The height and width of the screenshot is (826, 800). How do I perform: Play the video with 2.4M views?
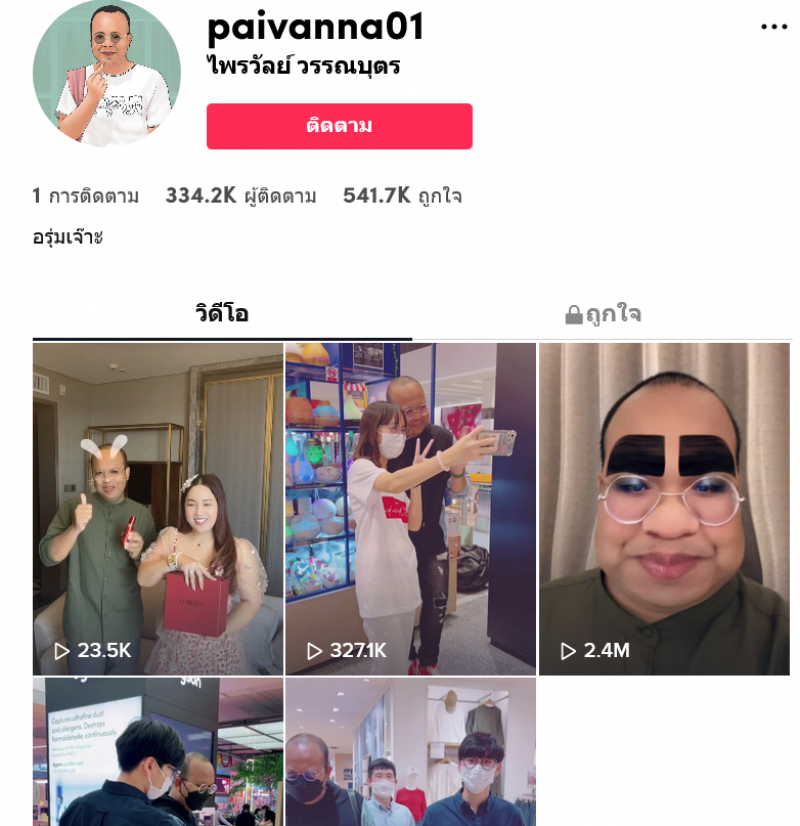(x=664, y=509)
